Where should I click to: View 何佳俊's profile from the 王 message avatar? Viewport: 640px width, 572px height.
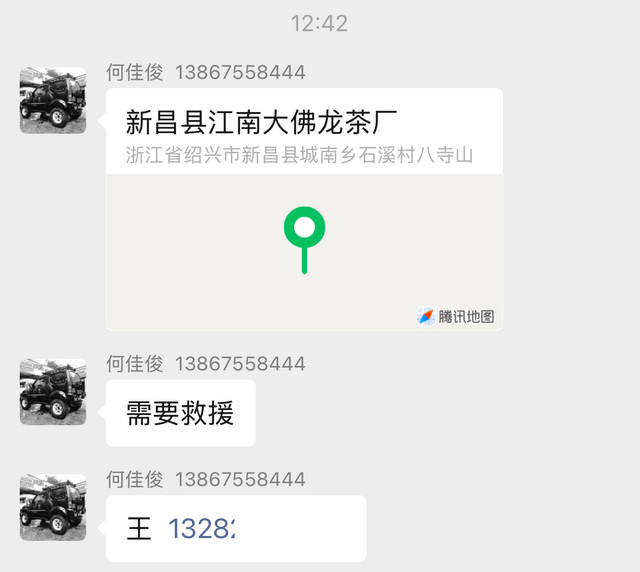point(53,507)
